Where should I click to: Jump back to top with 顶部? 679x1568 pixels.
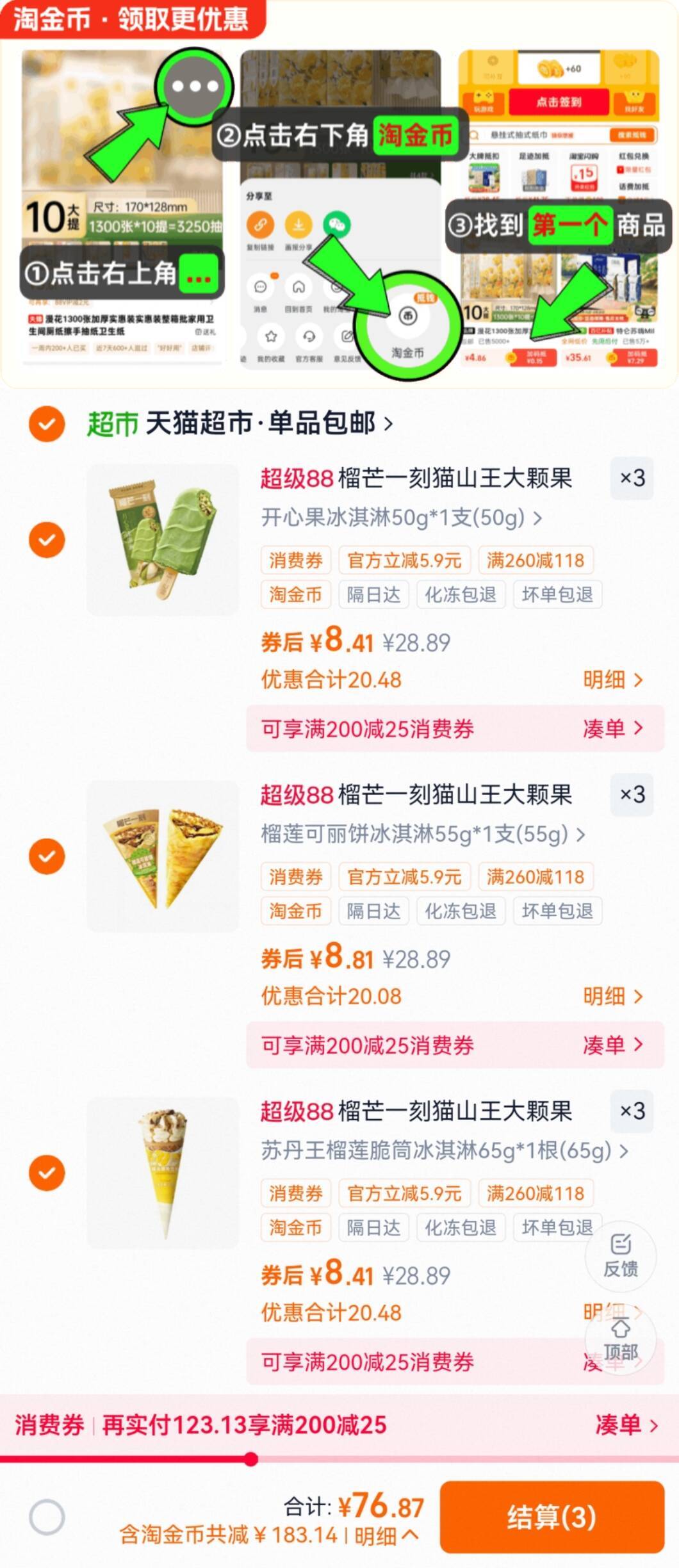coord(620,1340)
